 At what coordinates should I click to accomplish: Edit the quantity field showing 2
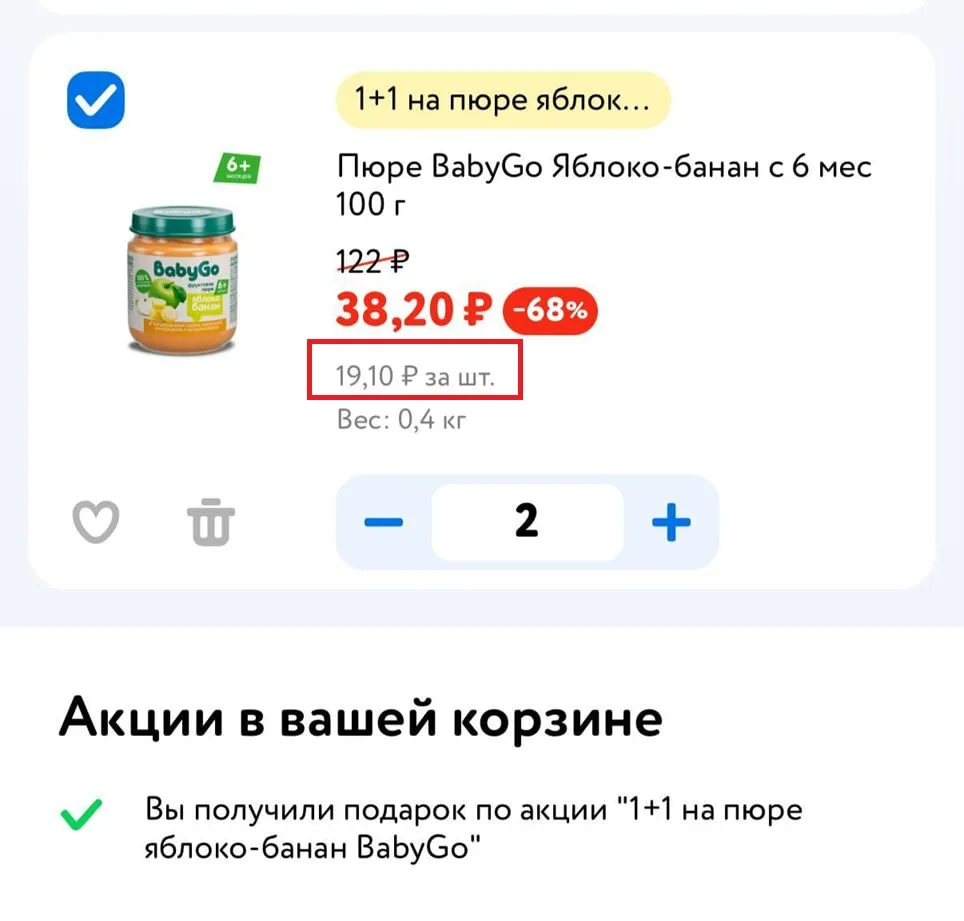527,522
